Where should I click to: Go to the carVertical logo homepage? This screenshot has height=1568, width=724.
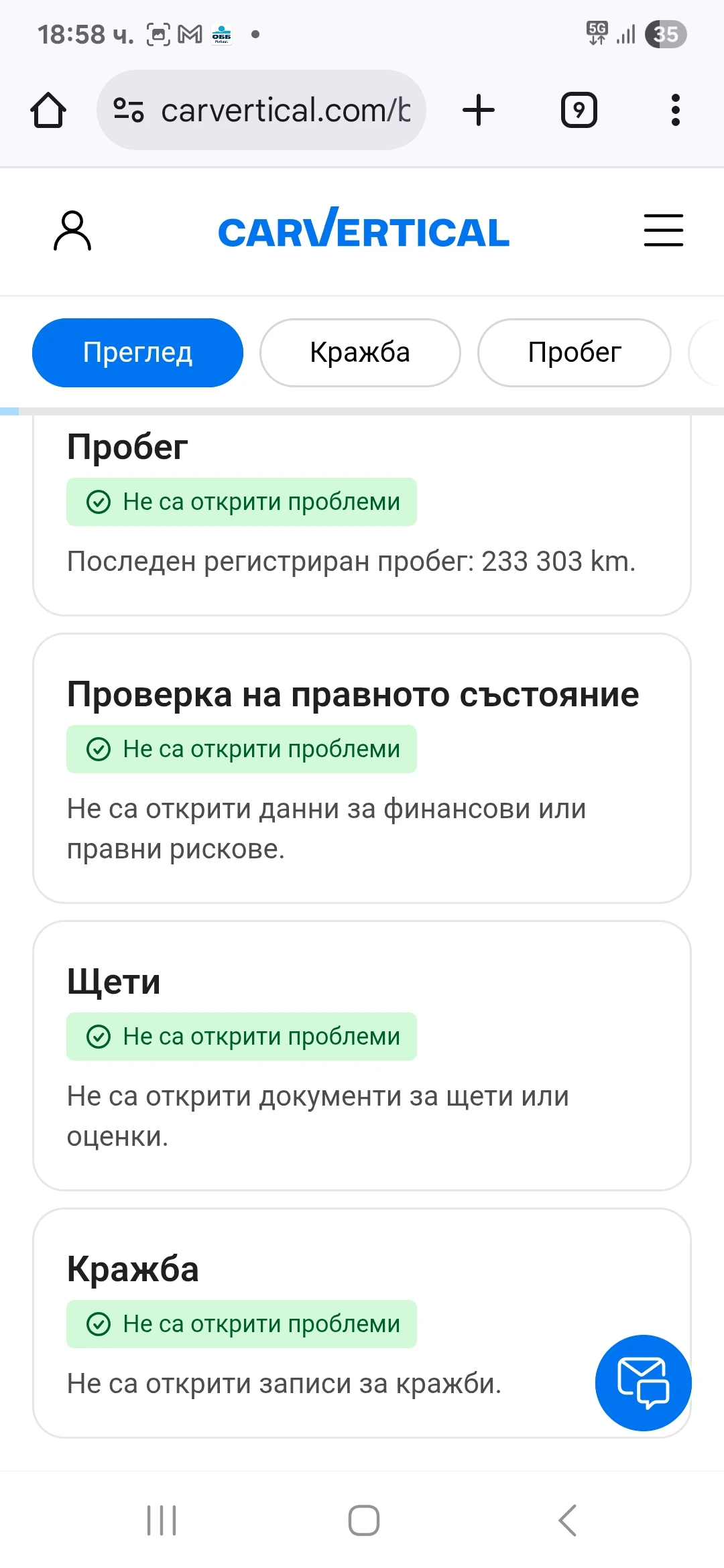pyautogui.click(x=363, y=230)
